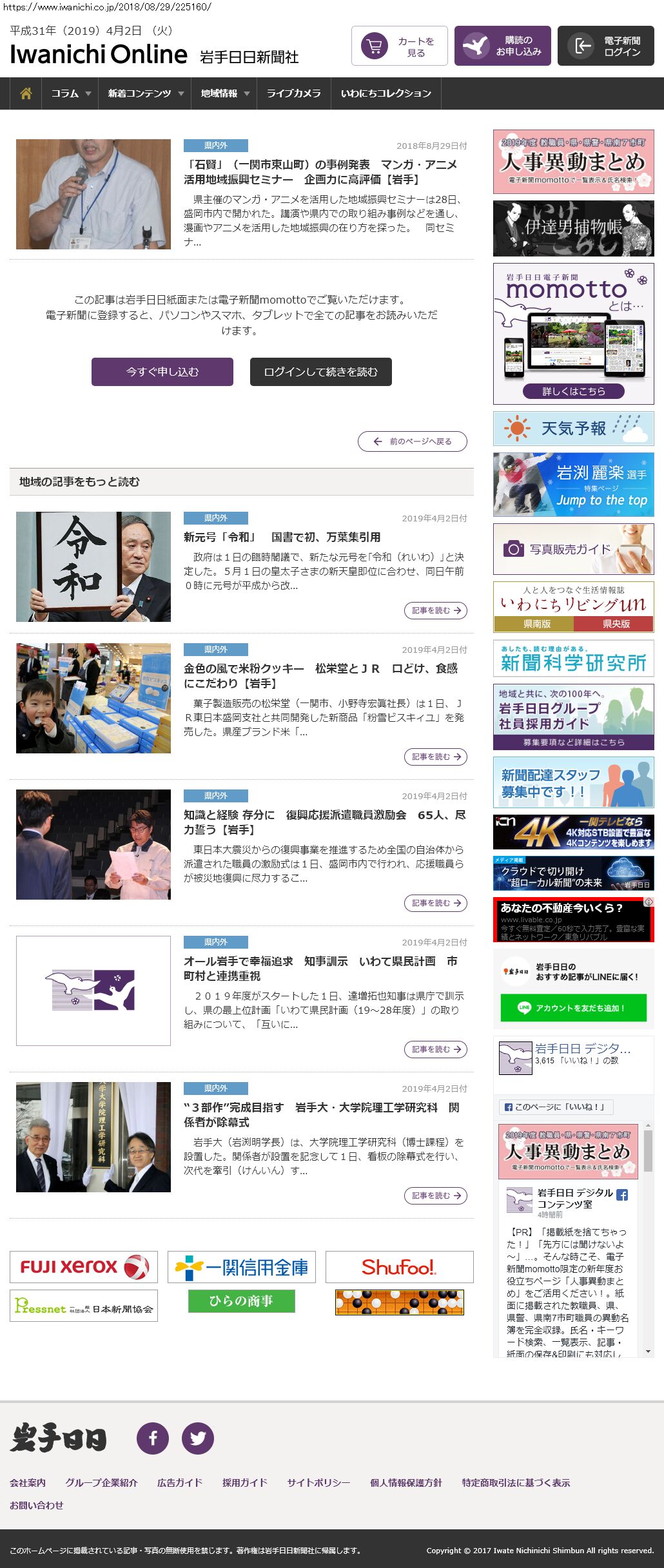This screenshot has height=1568, width=664.
Task: Tap 今すぐ申し込む button
Action: [162, 372]
